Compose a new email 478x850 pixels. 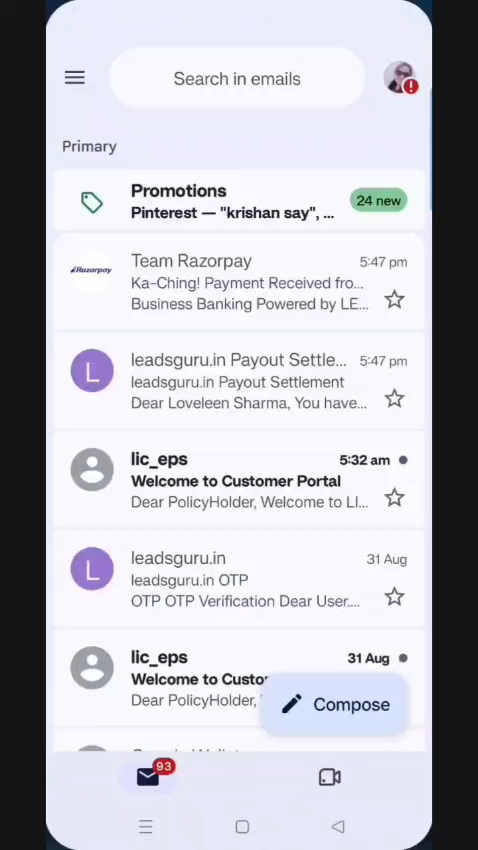pyautogui.click(x=335, y=704)
